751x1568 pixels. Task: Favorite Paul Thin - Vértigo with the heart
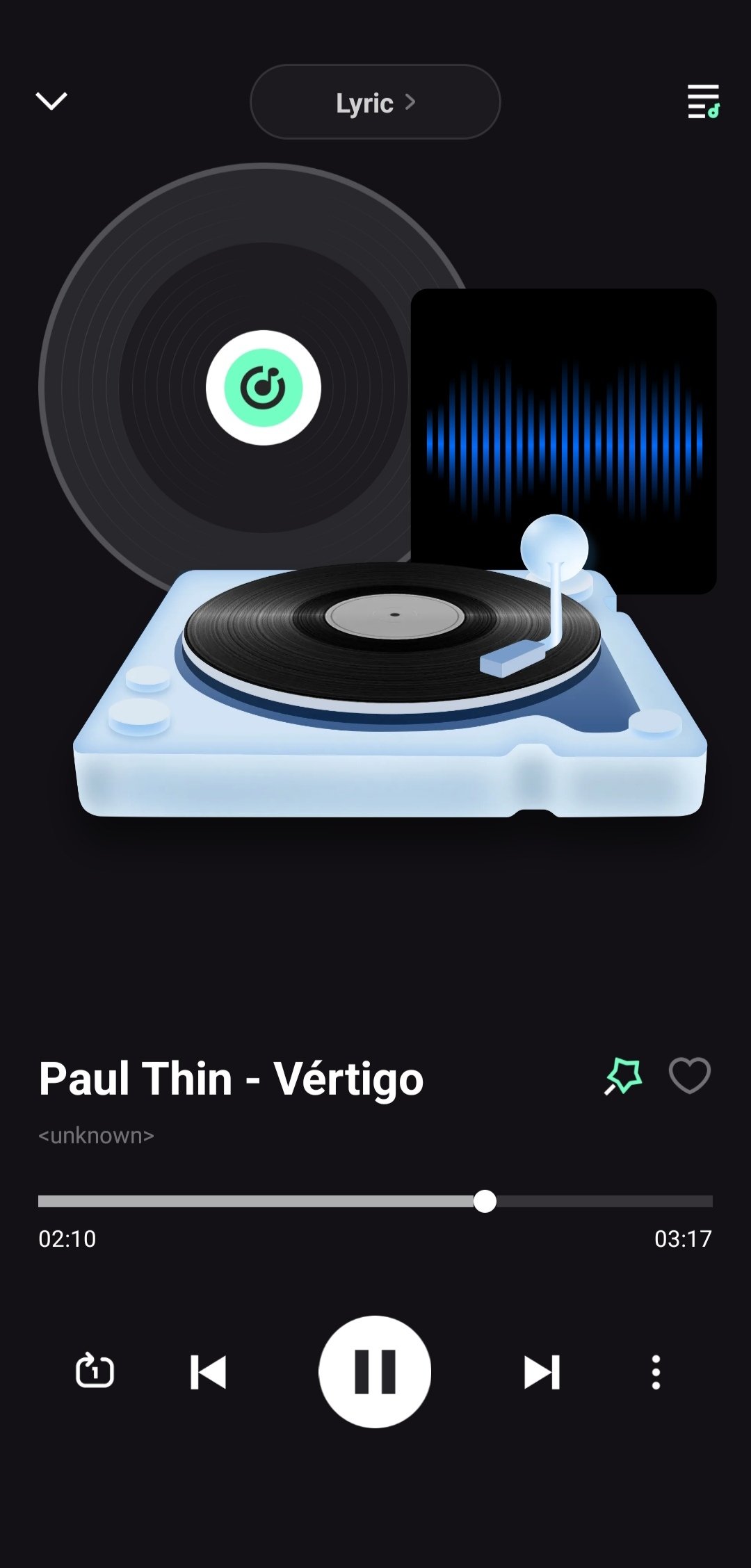pos(689,1076)
